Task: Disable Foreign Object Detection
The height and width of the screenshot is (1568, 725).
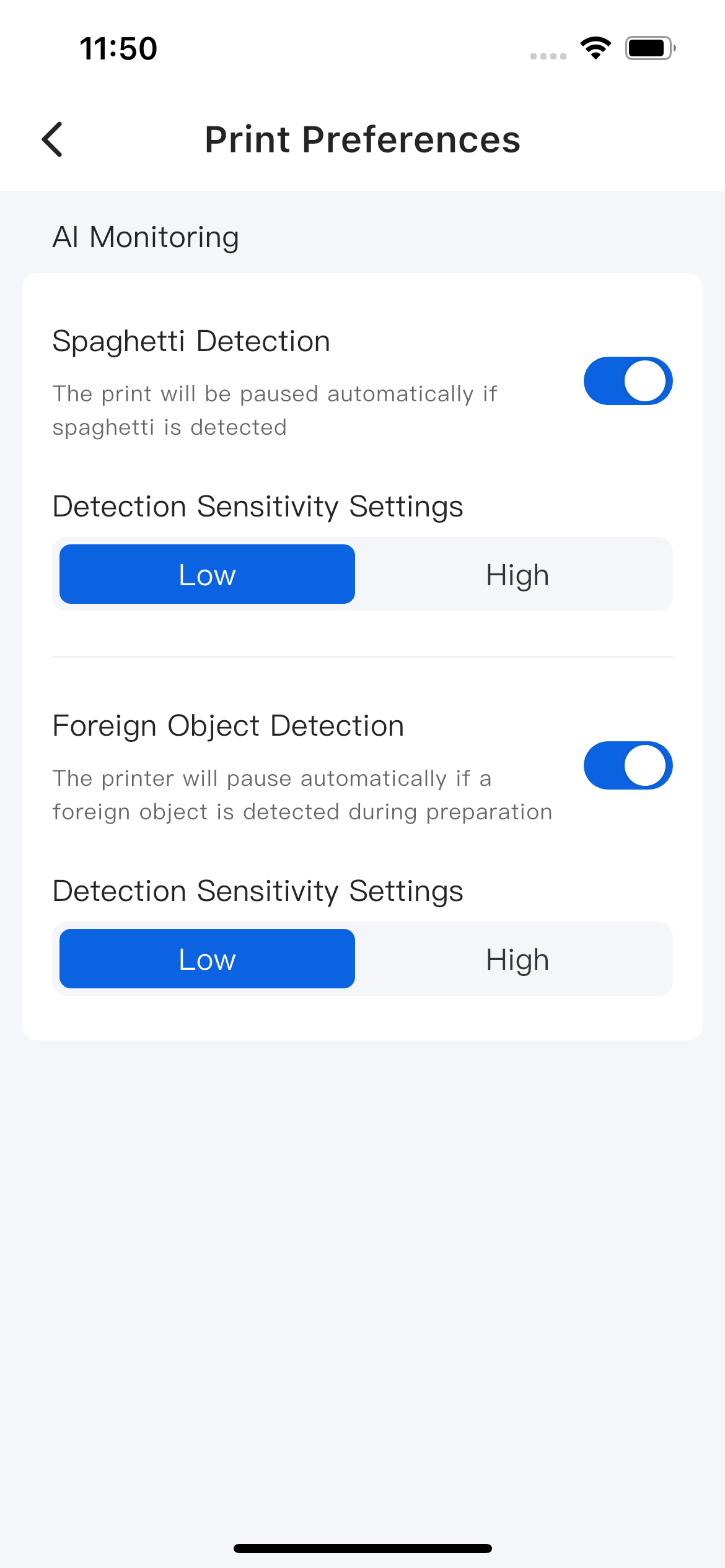Action: [628, 765]
